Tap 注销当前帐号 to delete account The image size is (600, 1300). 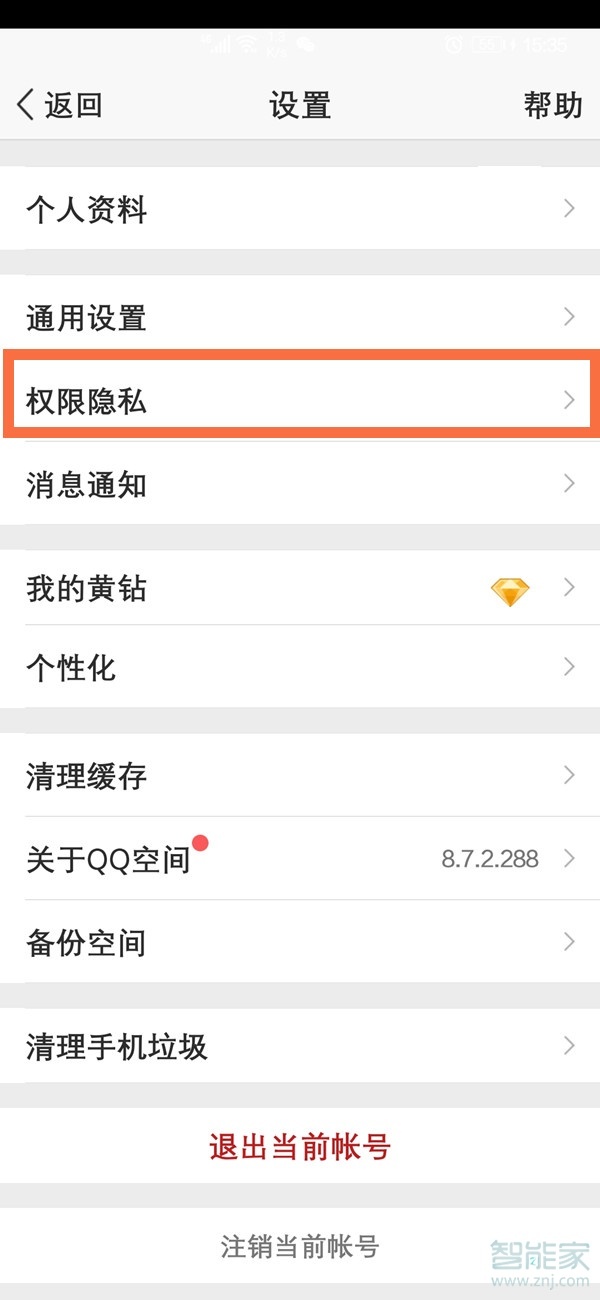coord(300,1246)
